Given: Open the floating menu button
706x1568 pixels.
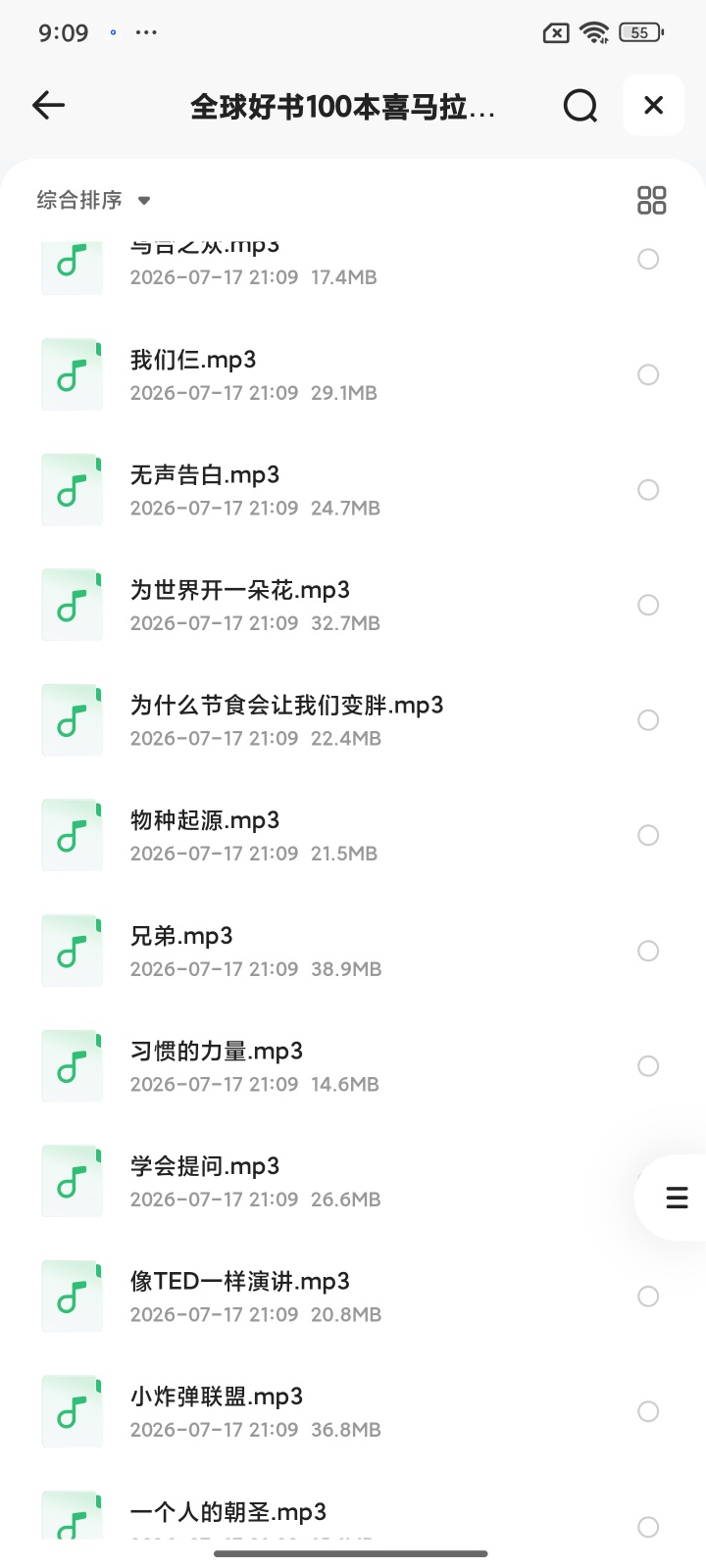Looking at the screenshot, I should [x=676, y=1198].
